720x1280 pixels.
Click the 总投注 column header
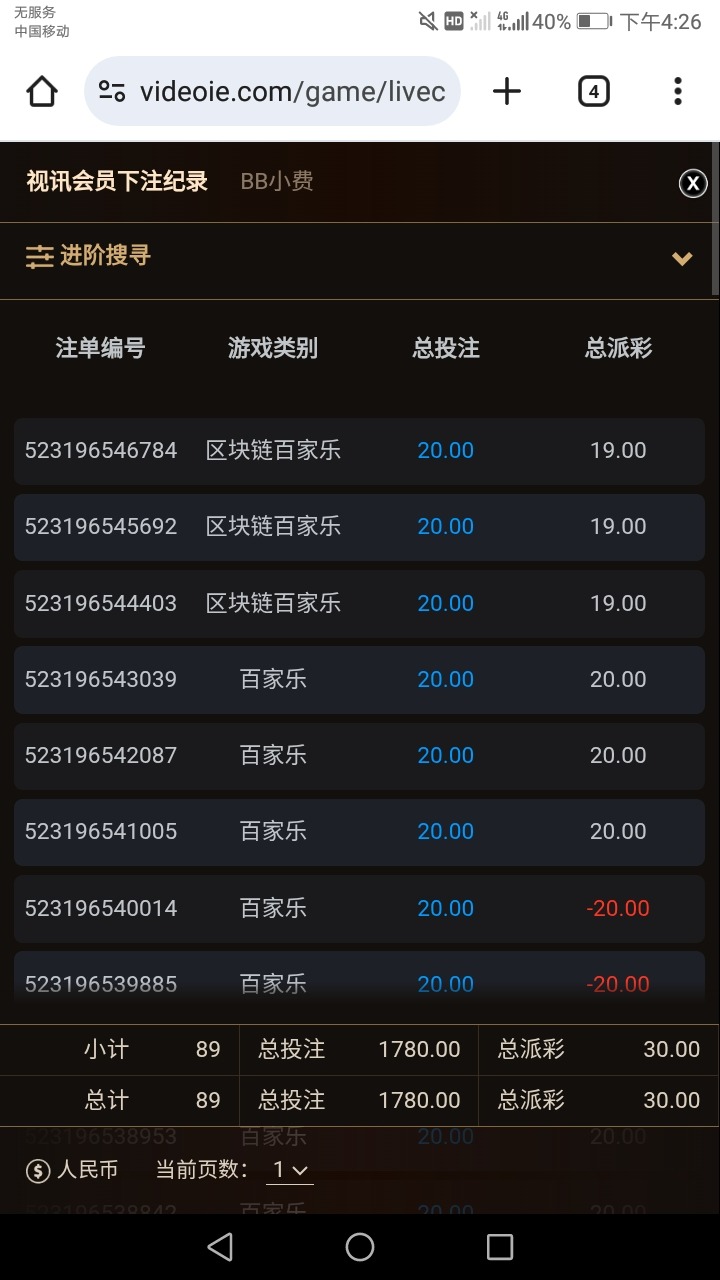pos(446,348)
